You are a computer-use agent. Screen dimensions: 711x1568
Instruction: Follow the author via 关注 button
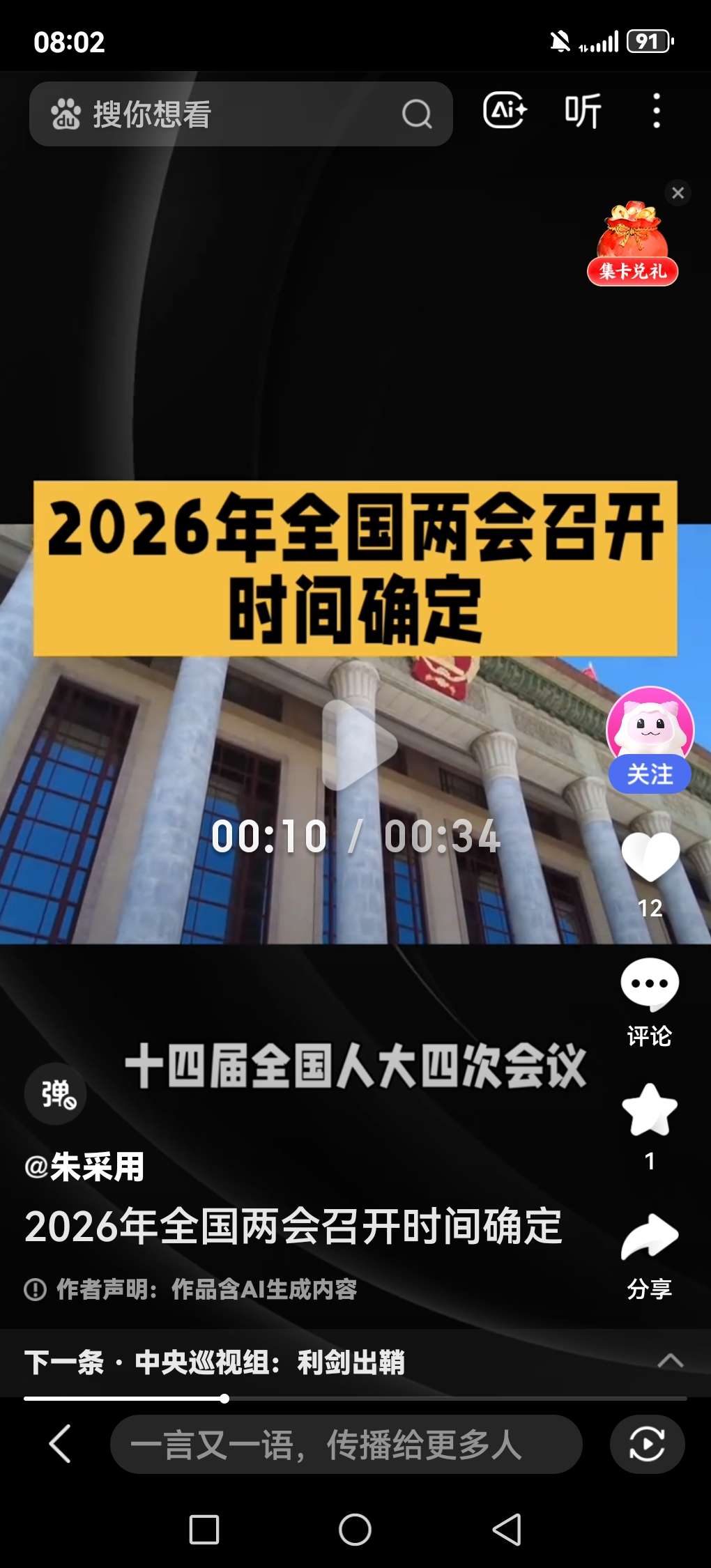650,774
